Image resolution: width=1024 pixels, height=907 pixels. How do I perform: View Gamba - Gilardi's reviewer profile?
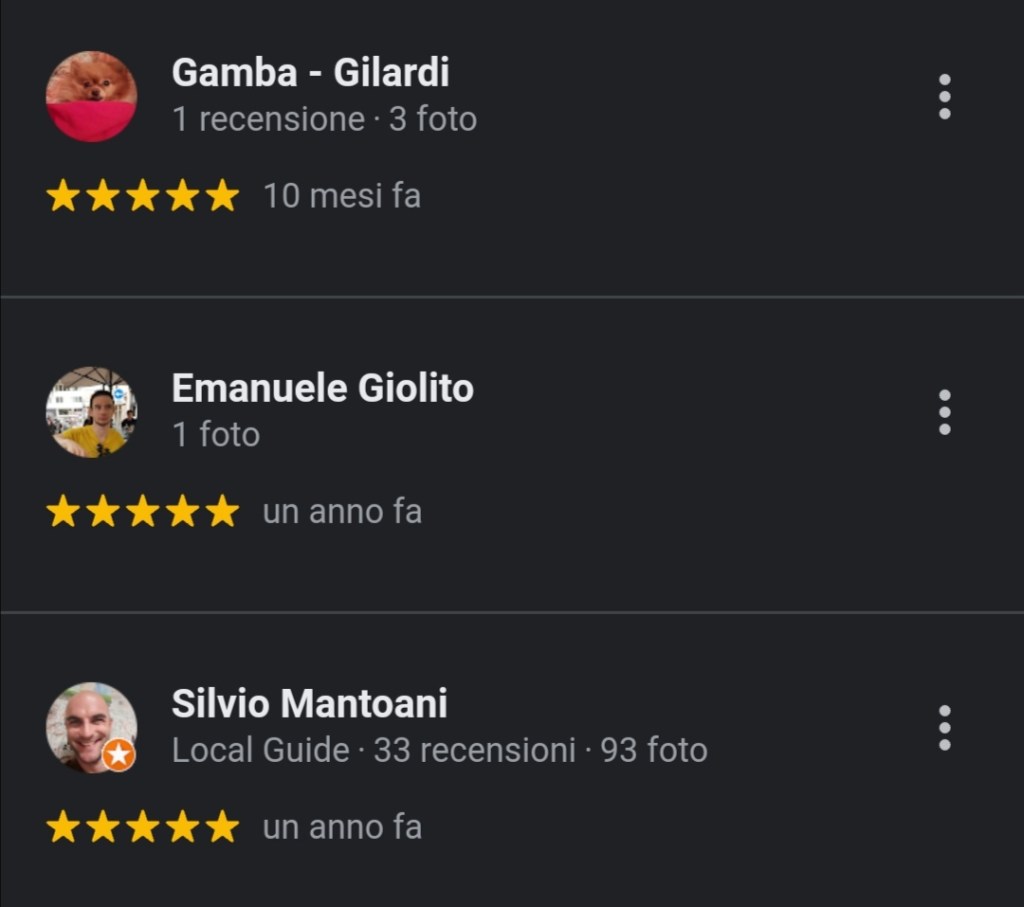pyautogui.click(x=310, y=73)
